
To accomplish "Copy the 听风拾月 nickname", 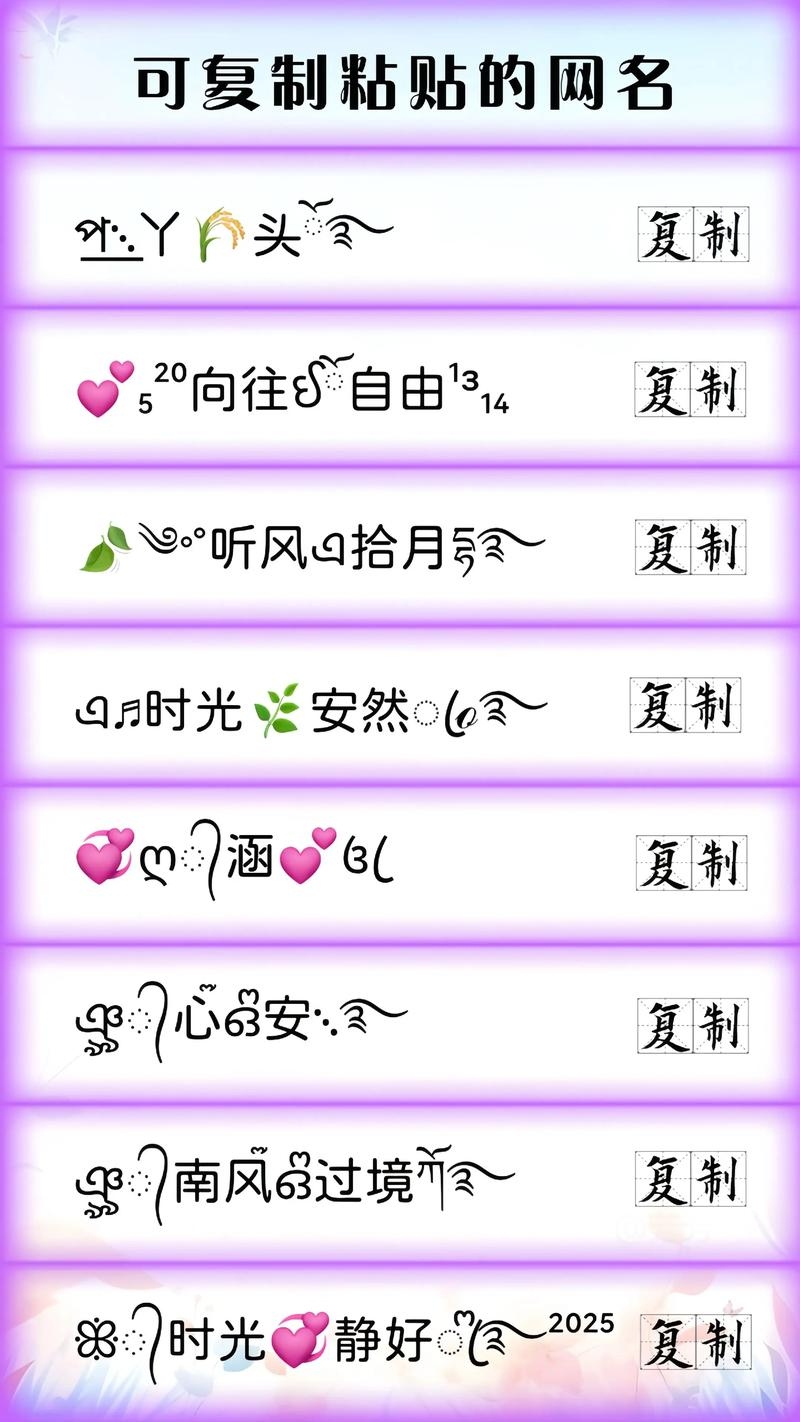I will 691,546.
